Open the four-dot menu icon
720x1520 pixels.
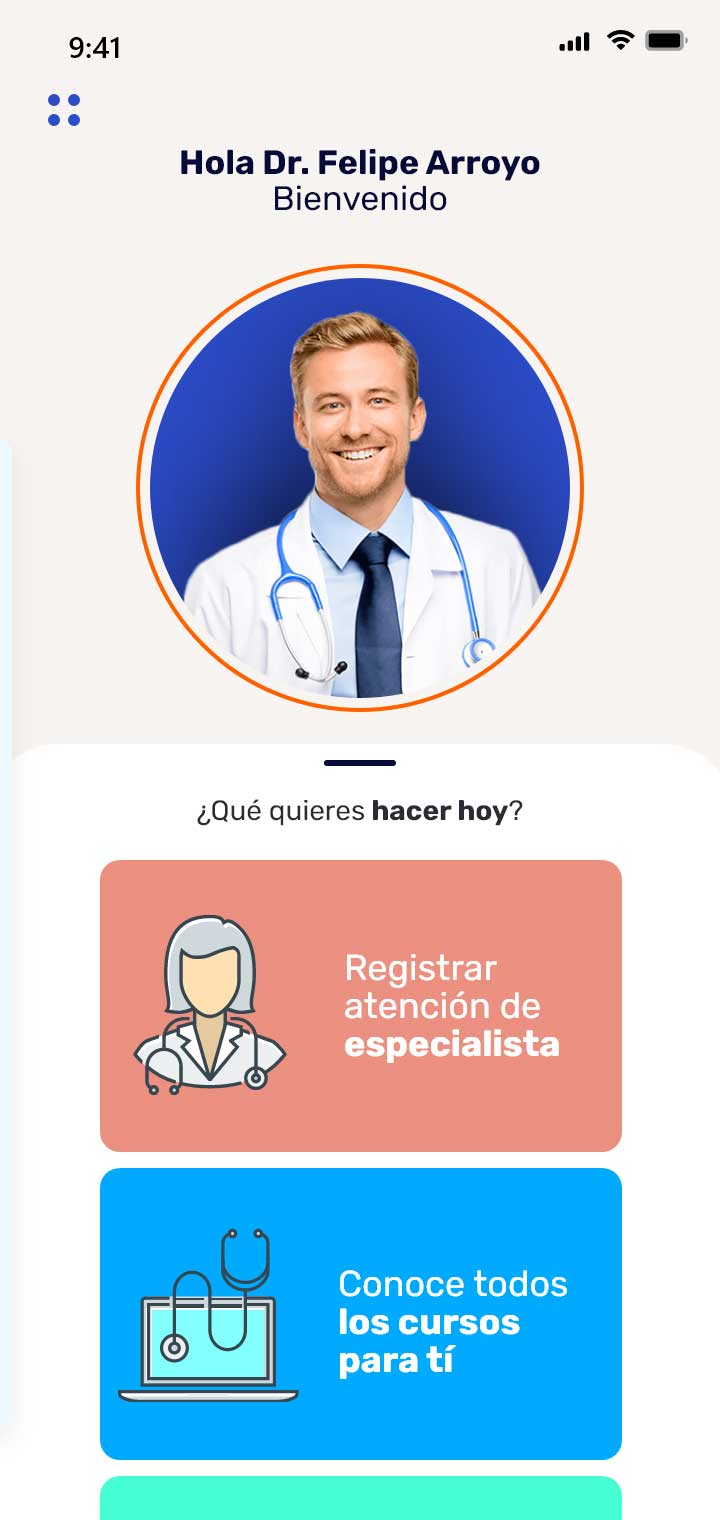(64, 110)
